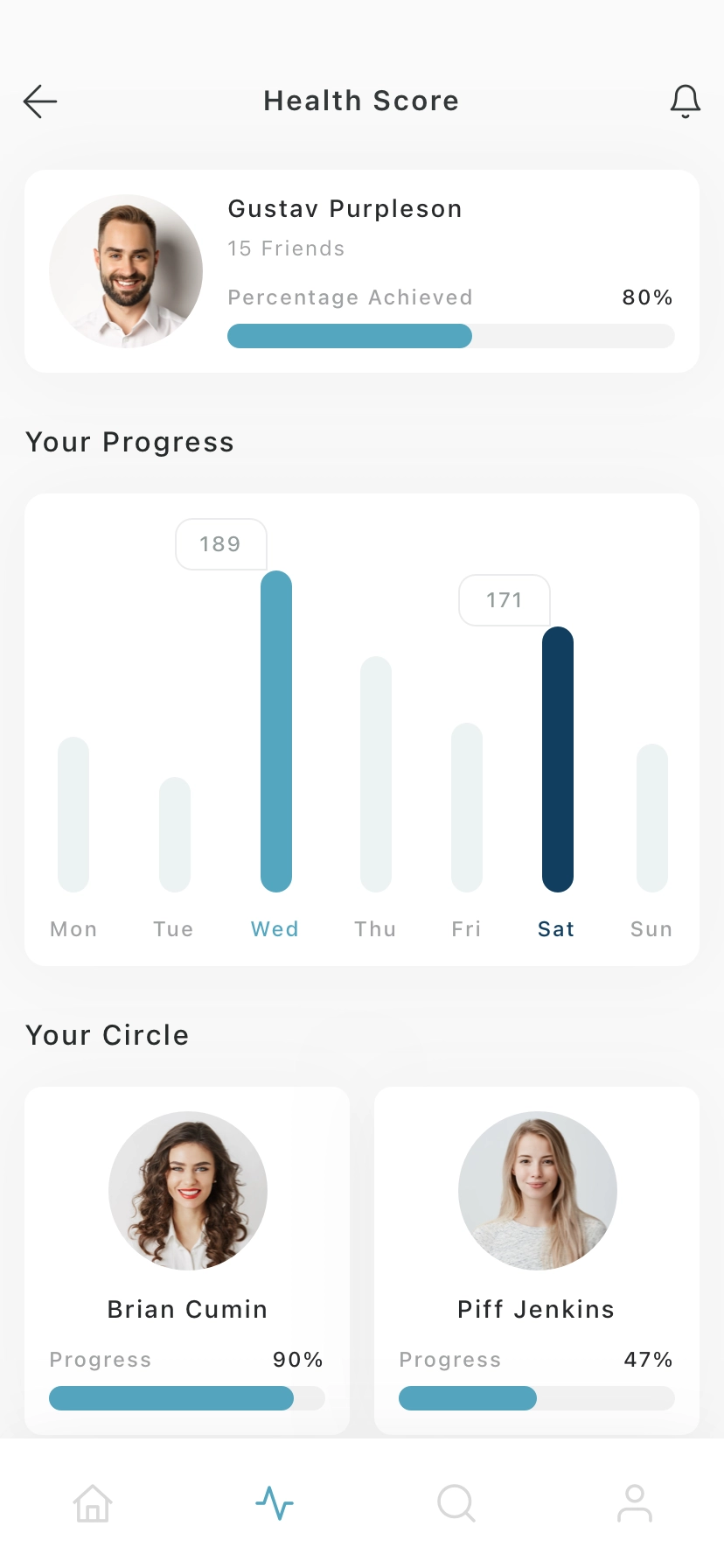Select the Mon bar in the chart
Screen dimensions: 724x1568
coord(73,814)
